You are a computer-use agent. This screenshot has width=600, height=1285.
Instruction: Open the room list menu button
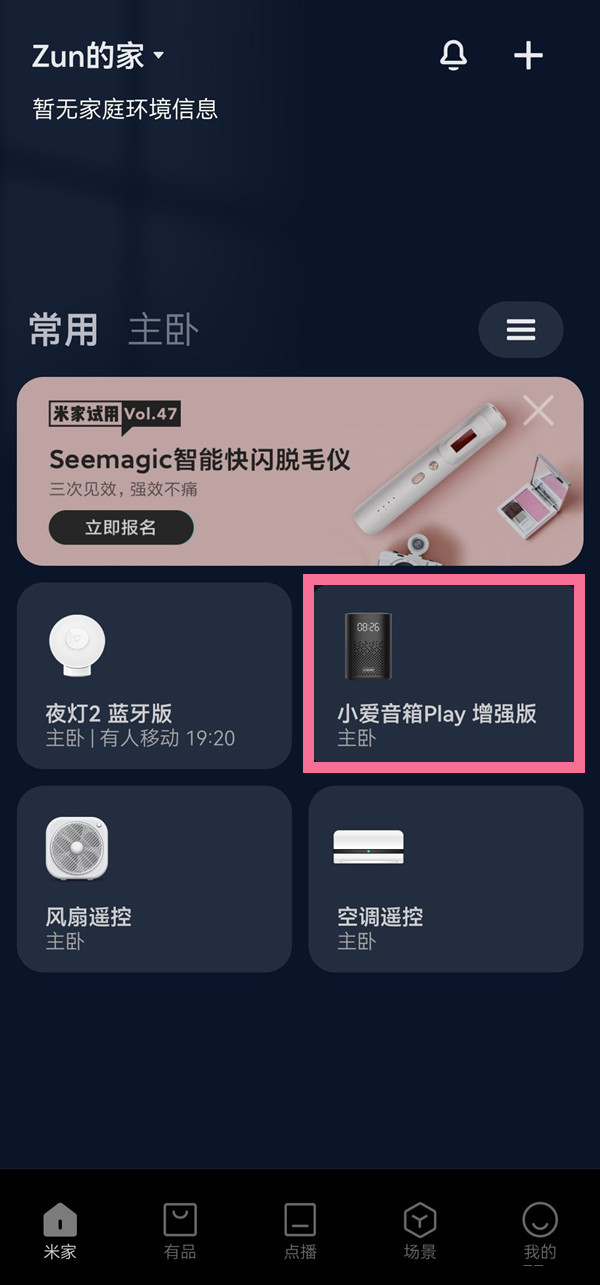point(520,330)
